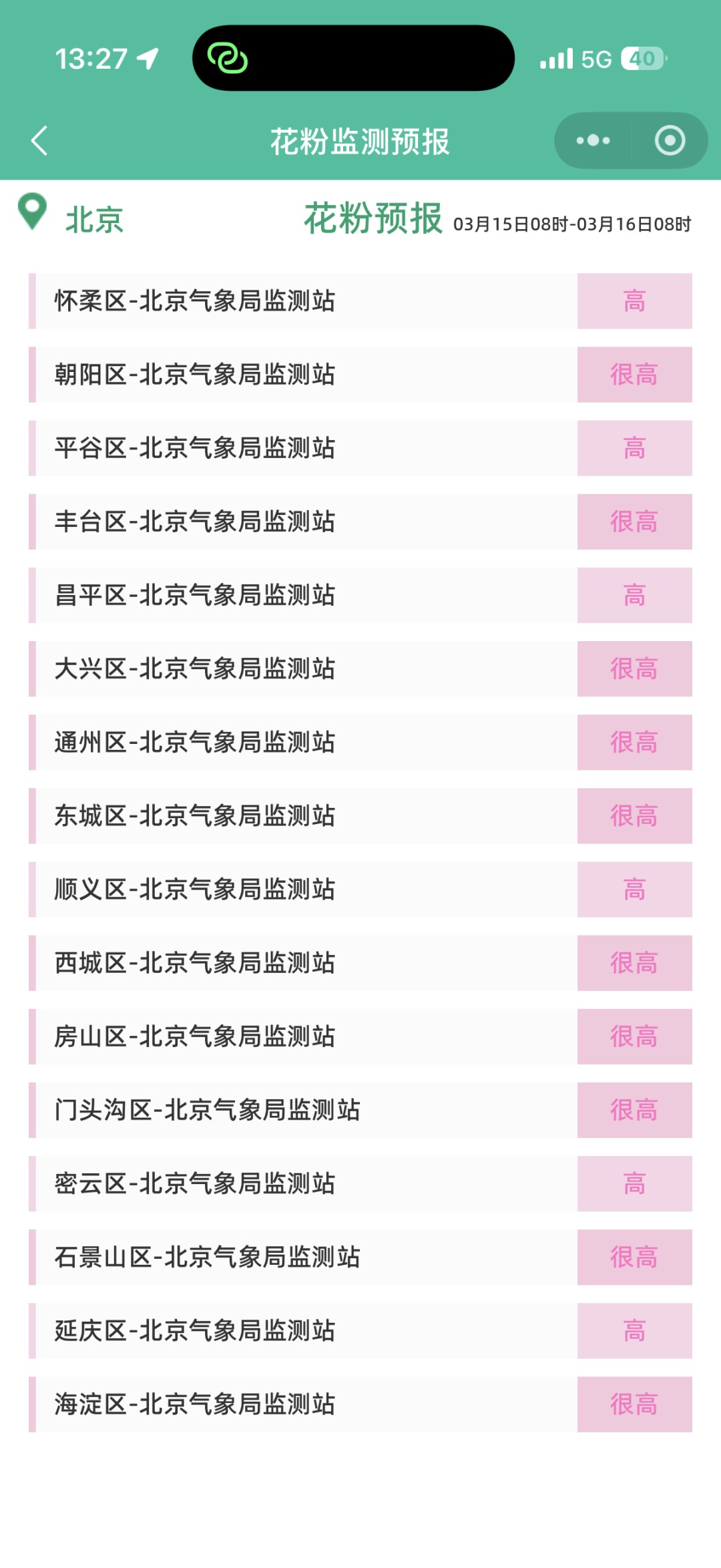
Task: Tap the back arrow to leave 花粉监测预报
Action: point(38,142)
